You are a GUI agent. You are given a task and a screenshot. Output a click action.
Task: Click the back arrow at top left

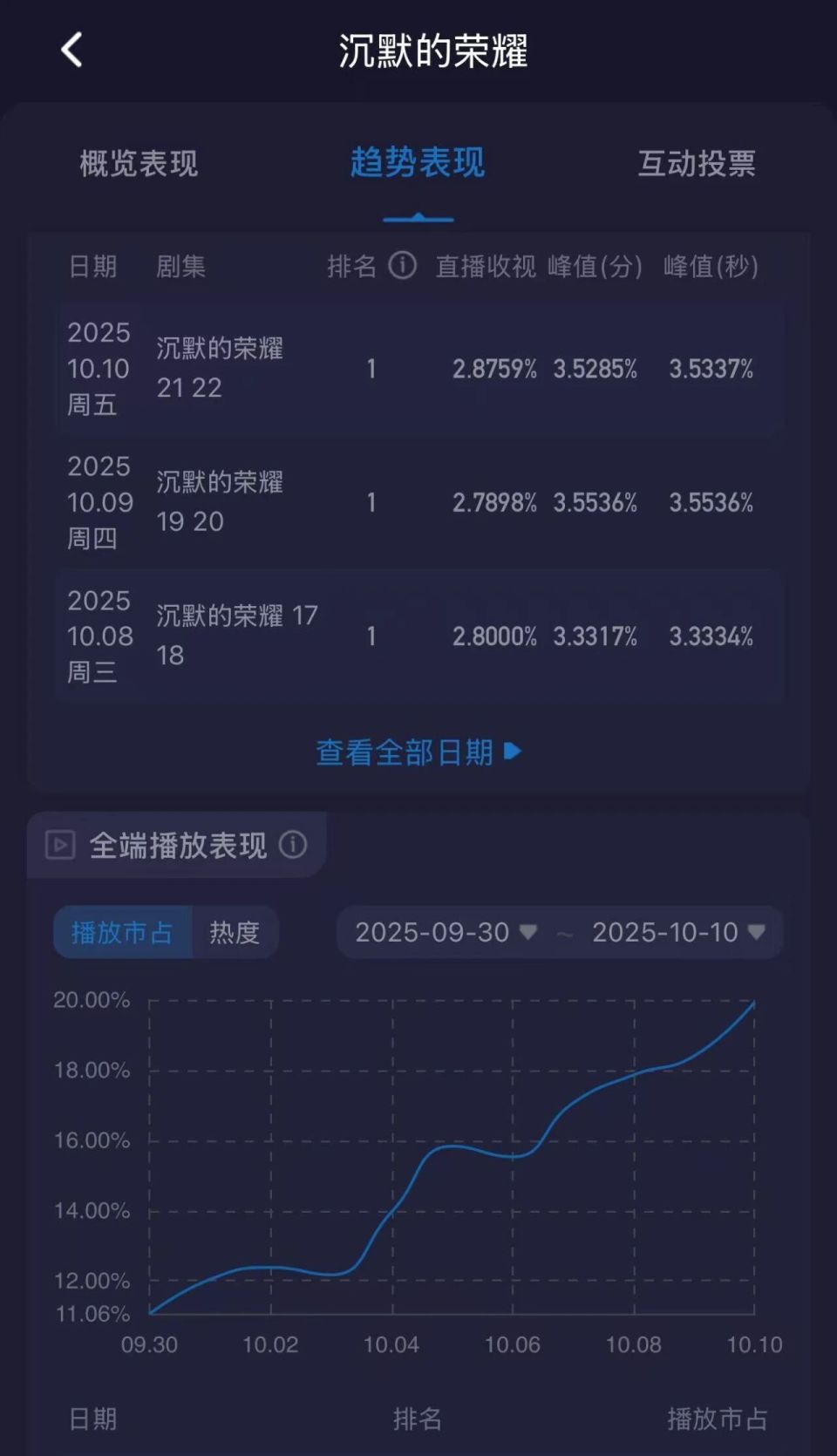tap(70, 50)
